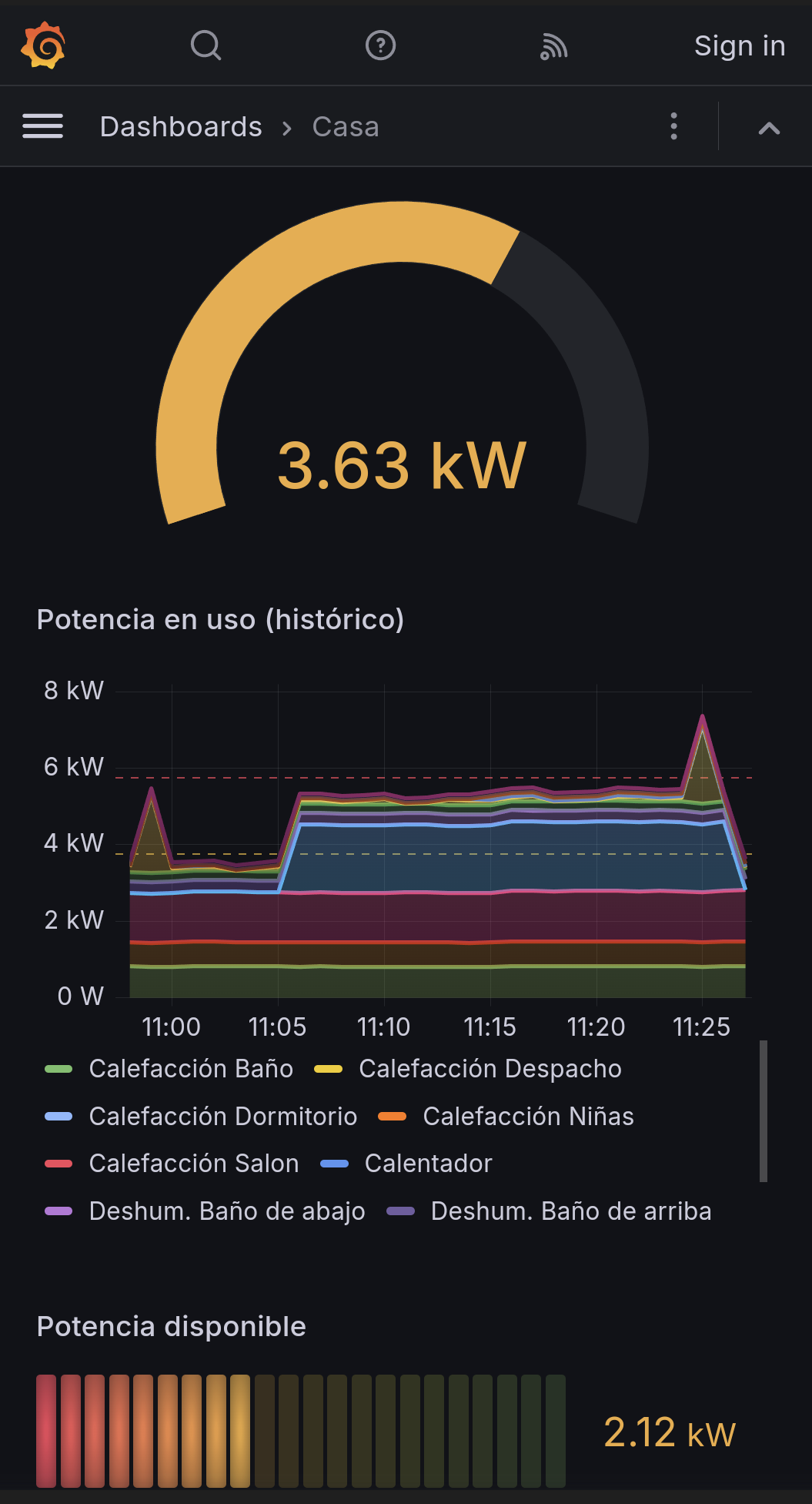
Task: Open the news feed icon
Action: coord(553,46)
